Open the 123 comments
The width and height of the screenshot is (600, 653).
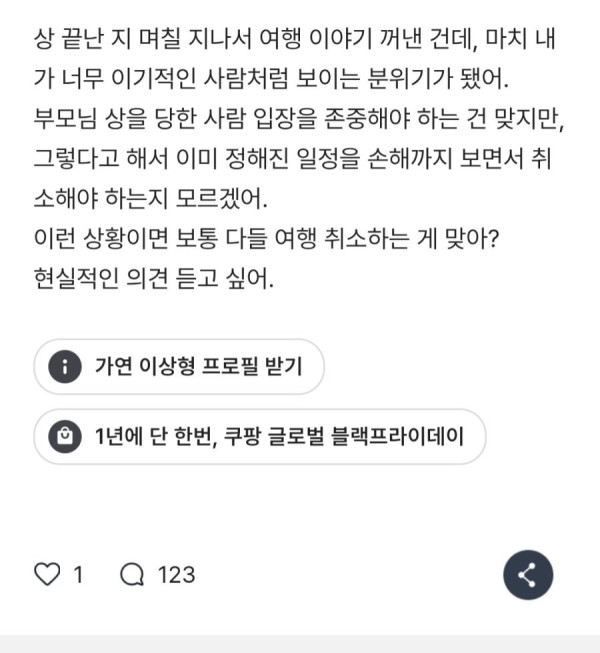(x=157, y=574)
